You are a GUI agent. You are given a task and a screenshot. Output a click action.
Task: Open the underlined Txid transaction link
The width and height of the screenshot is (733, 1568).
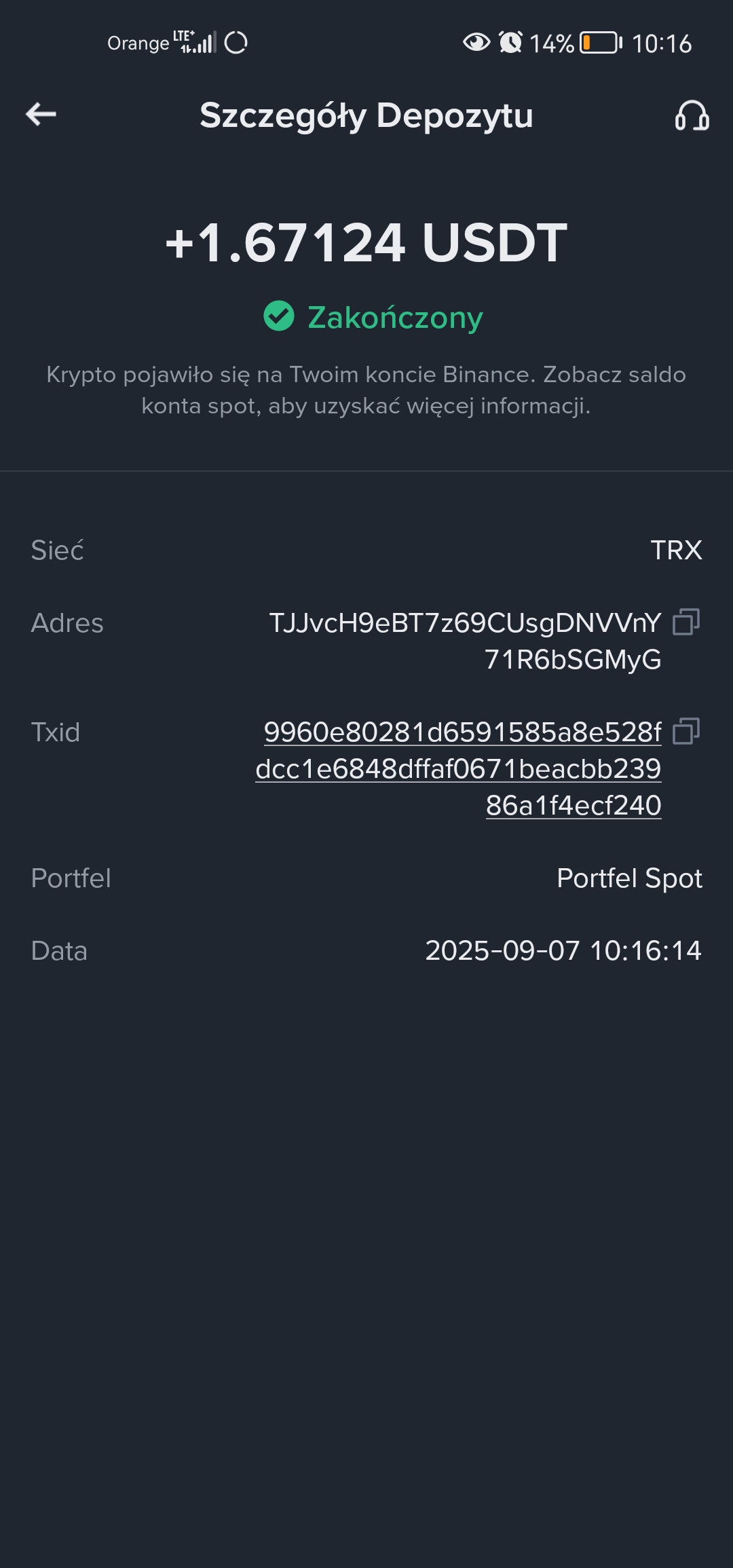click(459, 768)
